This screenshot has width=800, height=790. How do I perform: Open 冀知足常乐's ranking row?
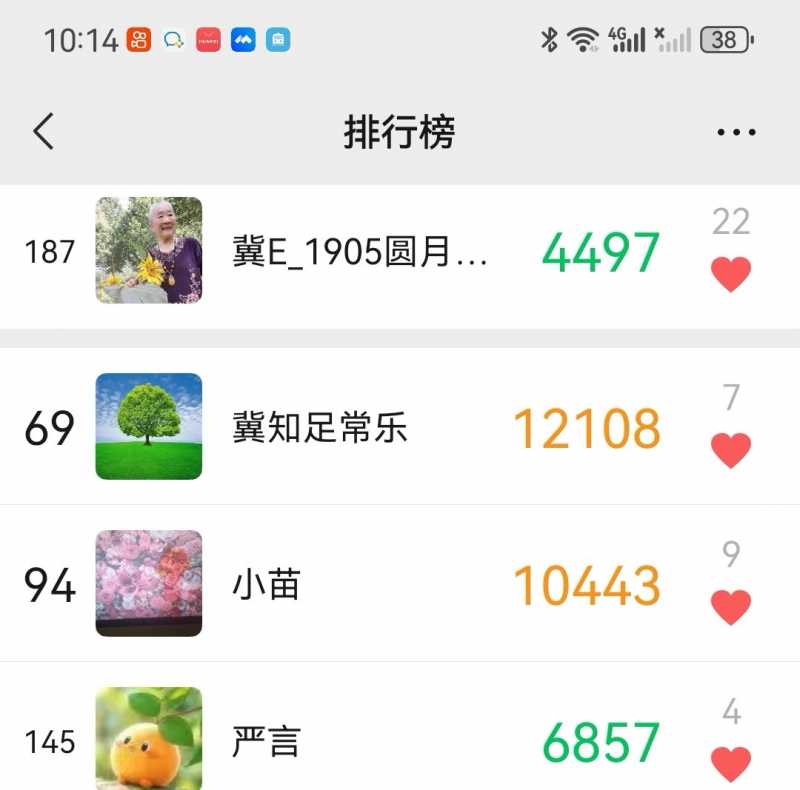[x=320, y=428]
